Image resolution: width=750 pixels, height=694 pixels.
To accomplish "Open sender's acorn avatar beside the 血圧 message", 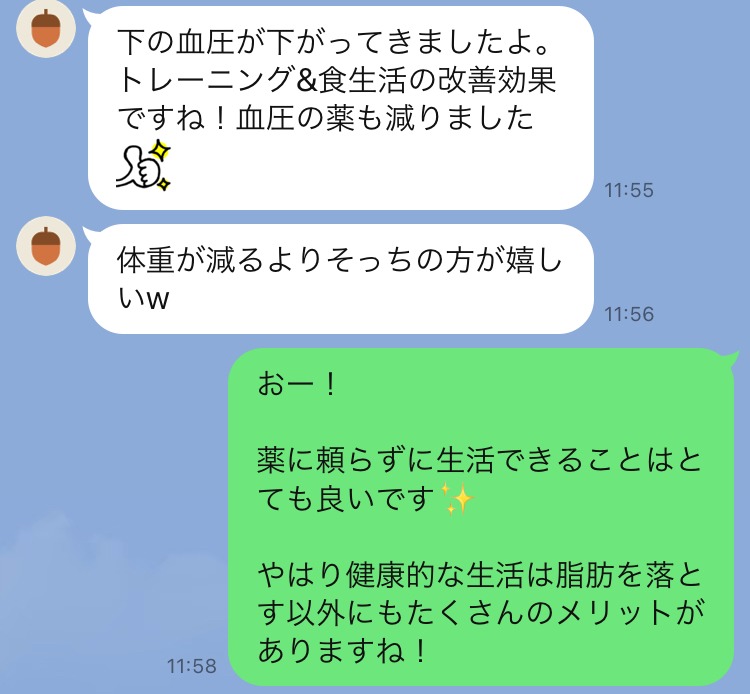I will (x=45, y=31).
